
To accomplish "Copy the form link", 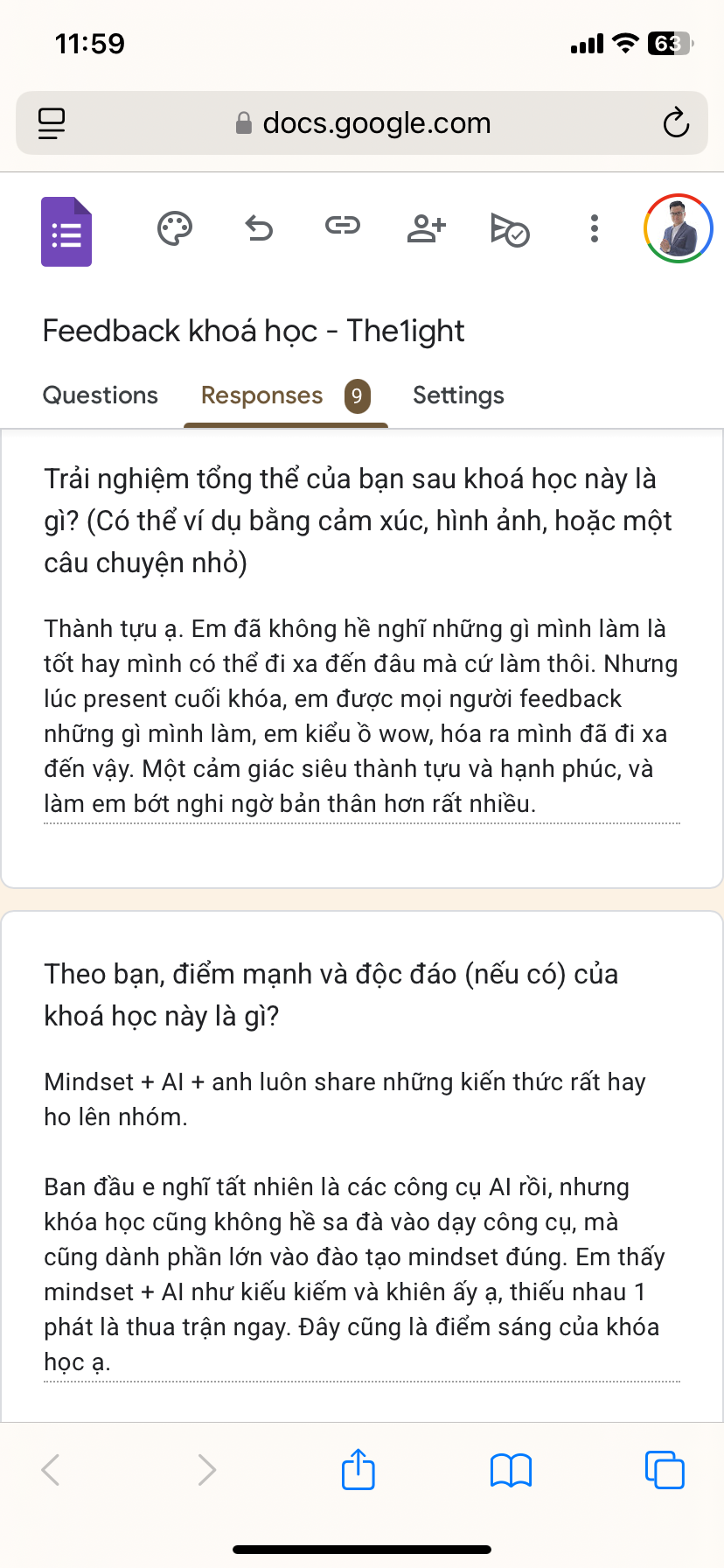I will coord(342,227).
